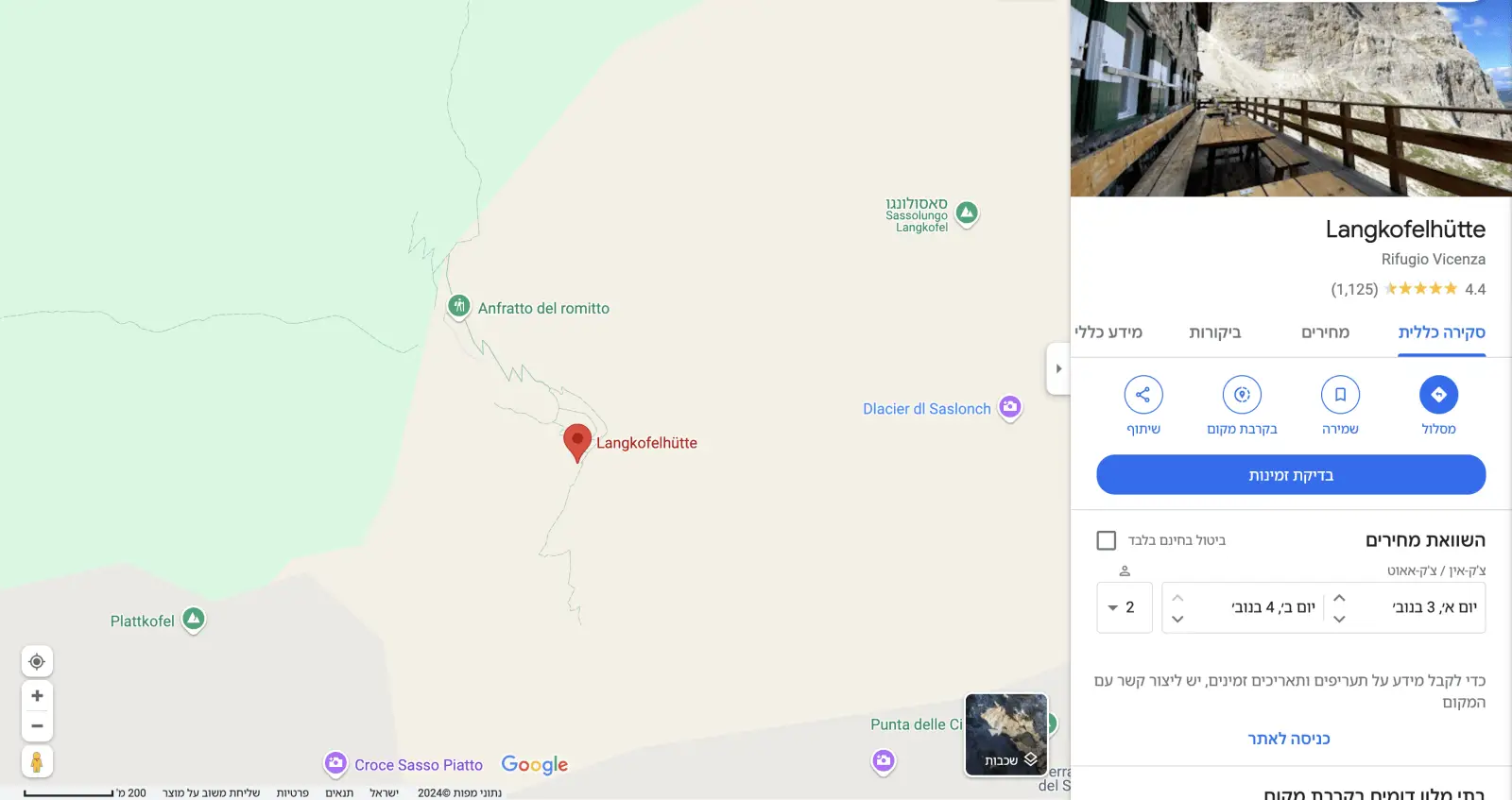Open the guest count dropdown showing 2
The width and height of the screenshot is (1512, 800).
click(x=1124, y=607)
